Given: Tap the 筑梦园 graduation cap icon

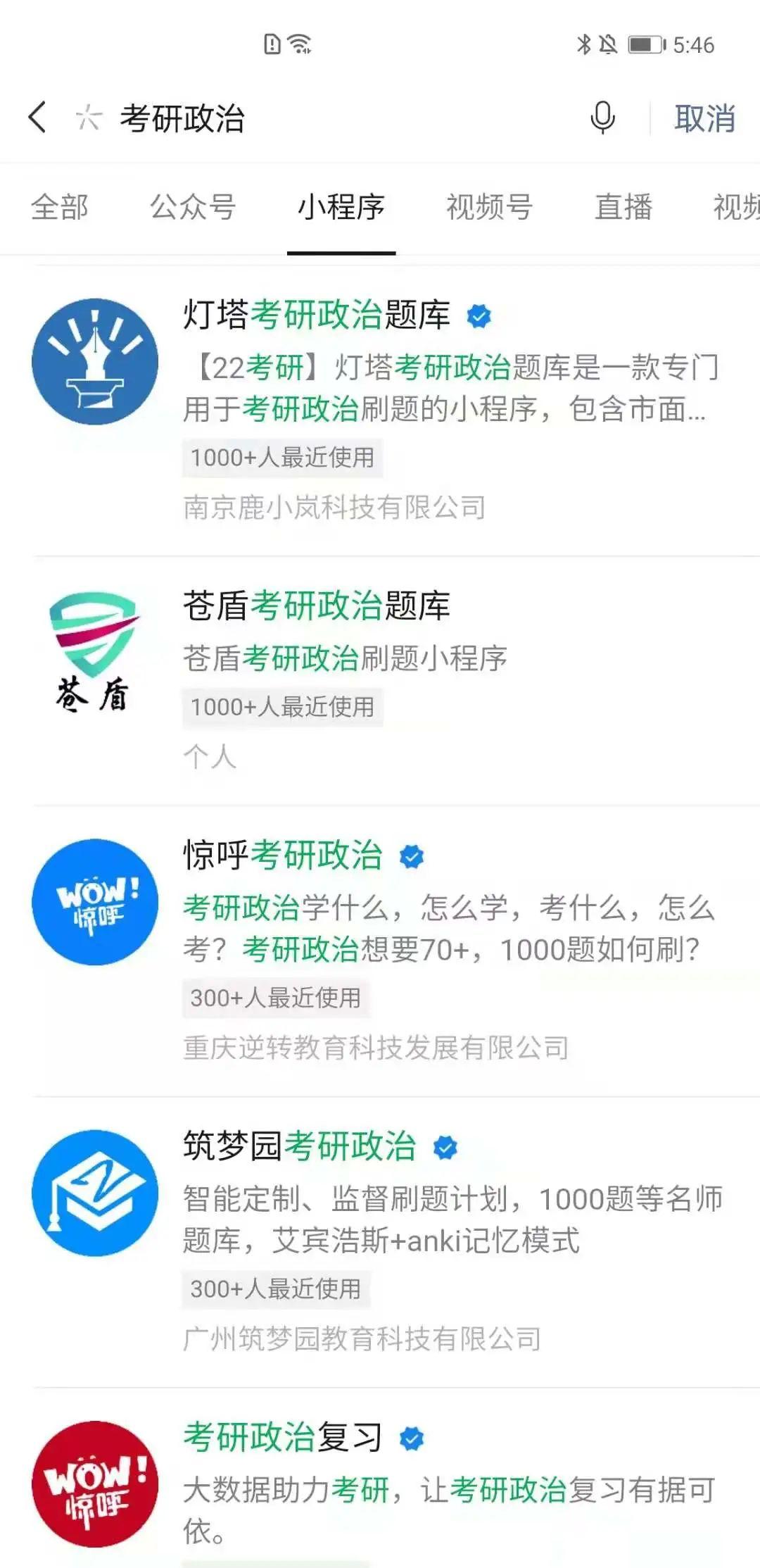Looking at the screenshot, I should pyautogui.click(x=96, y=1197).
